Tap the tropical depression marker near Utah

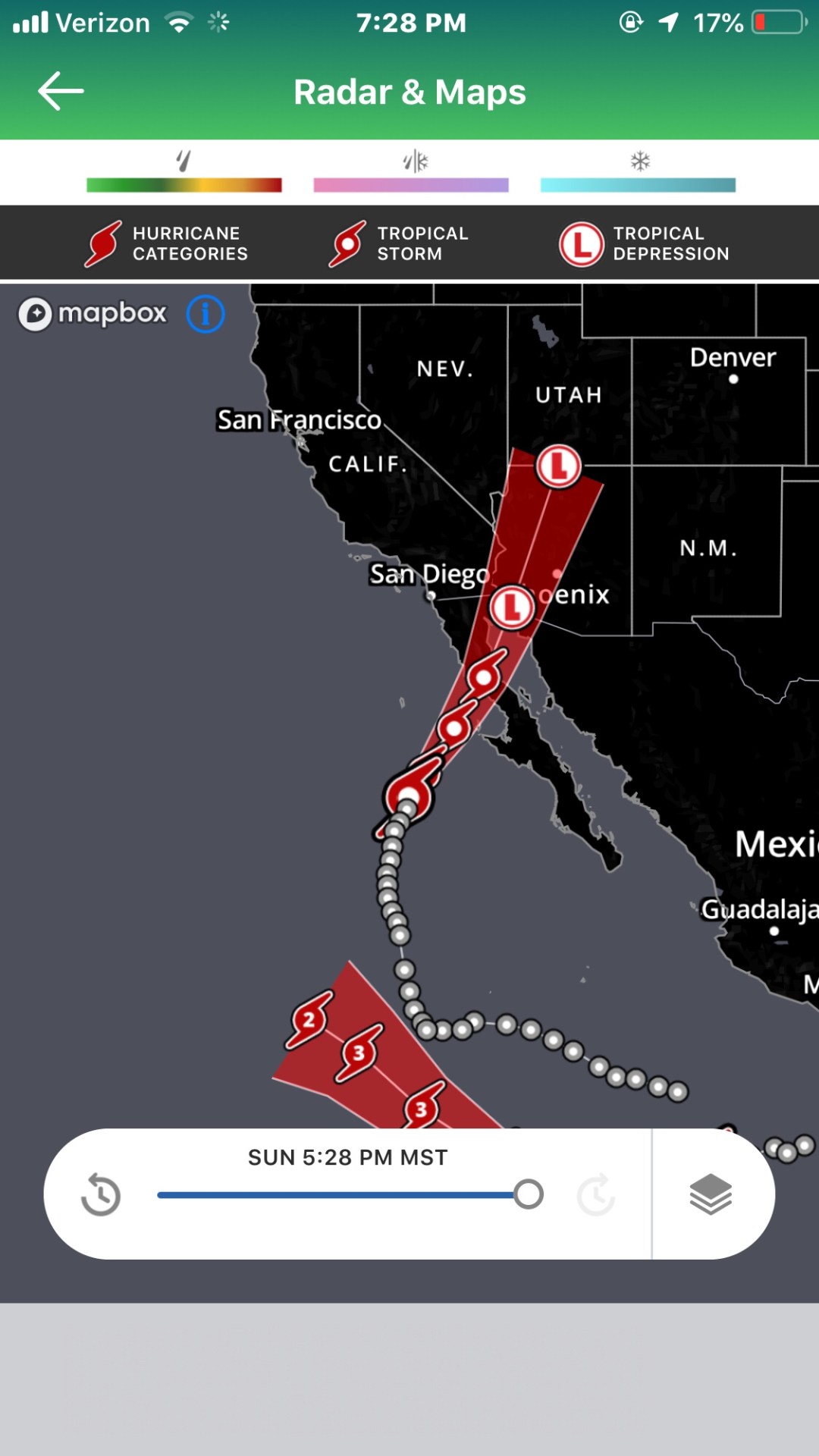(559, 466)
